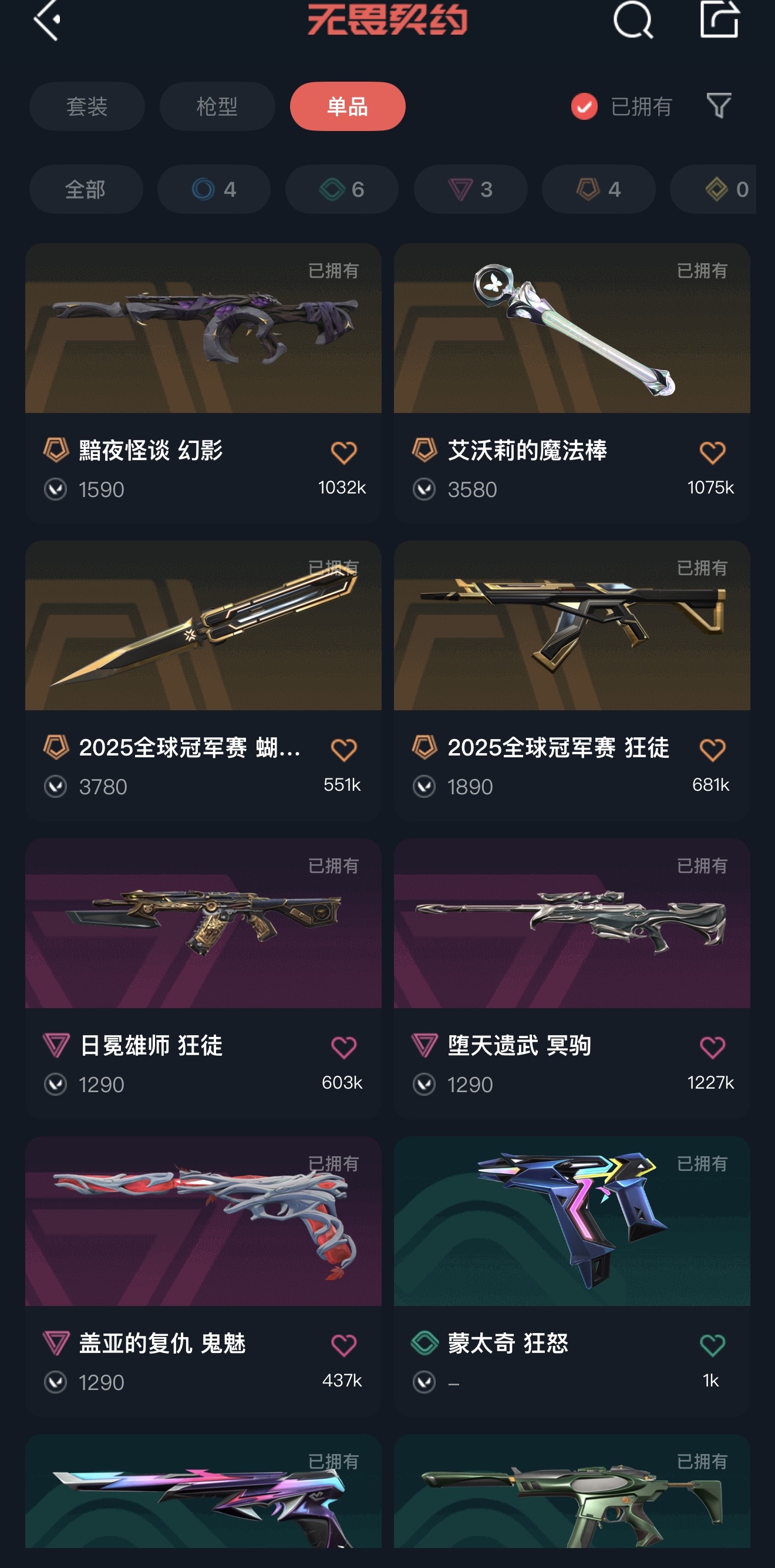The height and width of the screenshot is (1568, 775).
Task: Like the 堕天遗武 冥驹 skin
Action: click(x=712, y=1047)
